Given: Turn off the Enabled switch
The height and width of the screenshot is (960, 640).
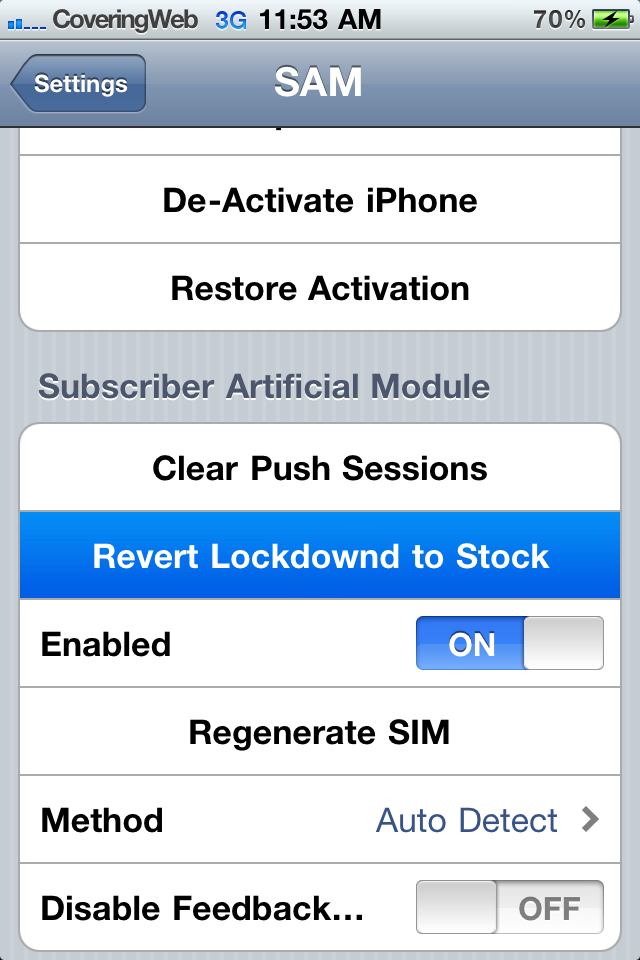Looking at the screenshot, I should (x=509, y=644).
